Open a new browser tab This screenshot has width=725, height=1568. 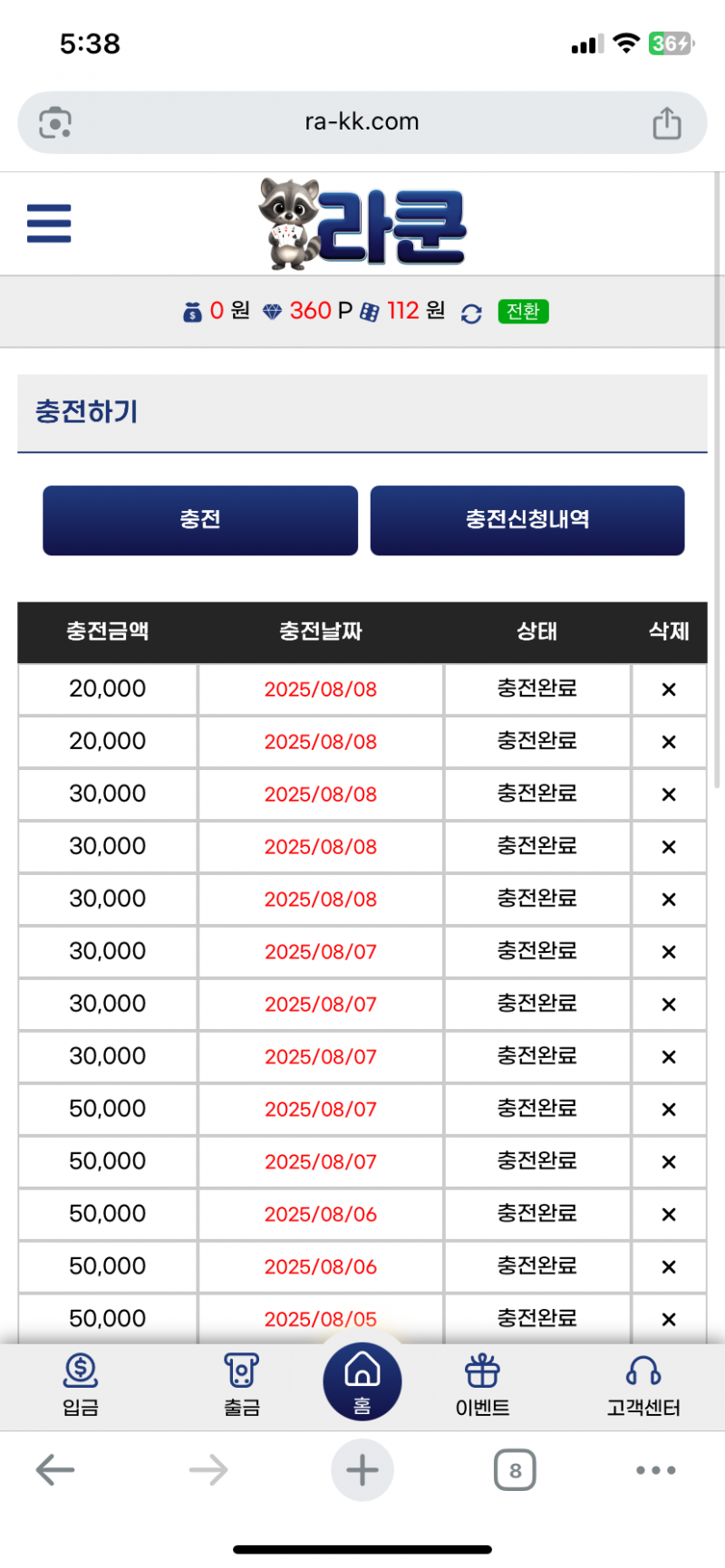pos(362,1469)
